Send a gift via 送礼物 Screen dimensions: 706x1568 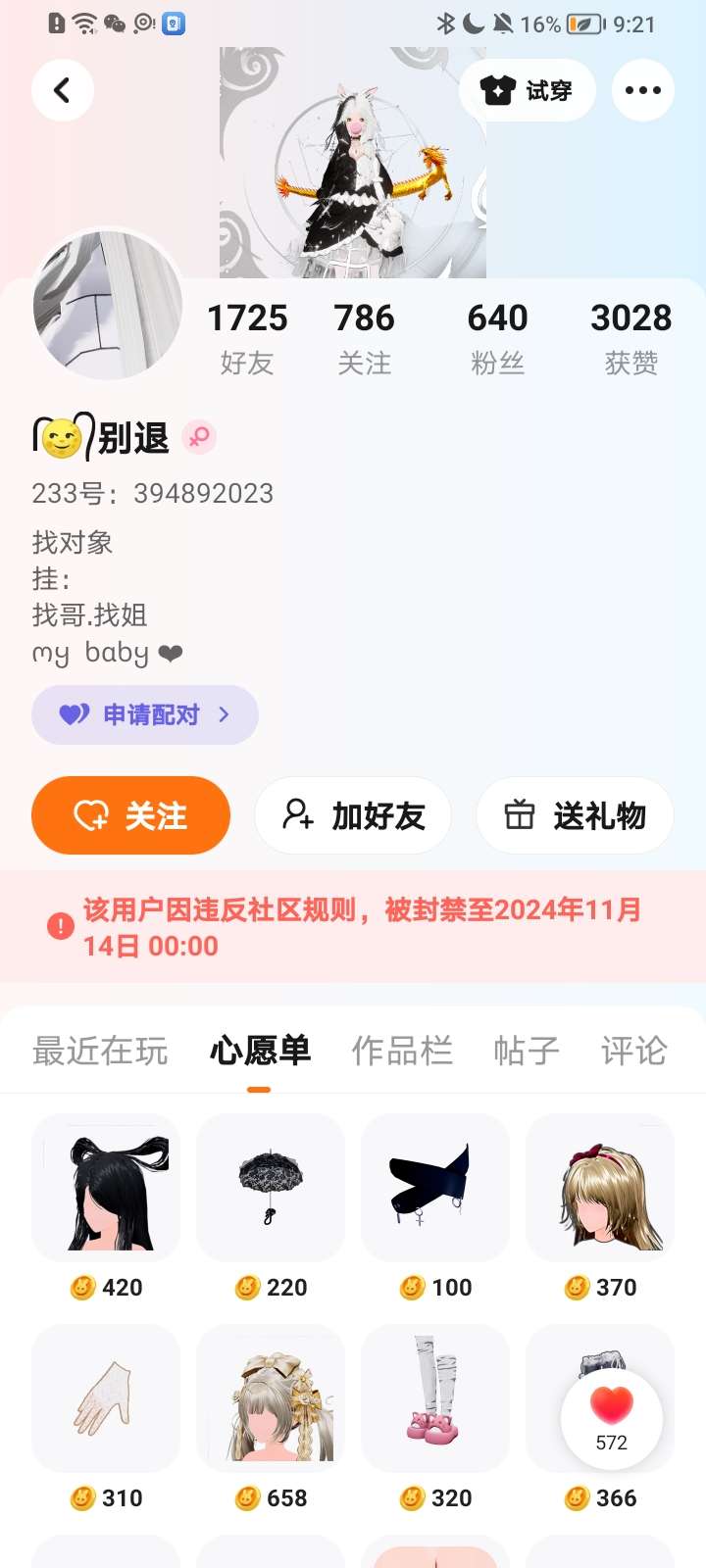point(575,815)
